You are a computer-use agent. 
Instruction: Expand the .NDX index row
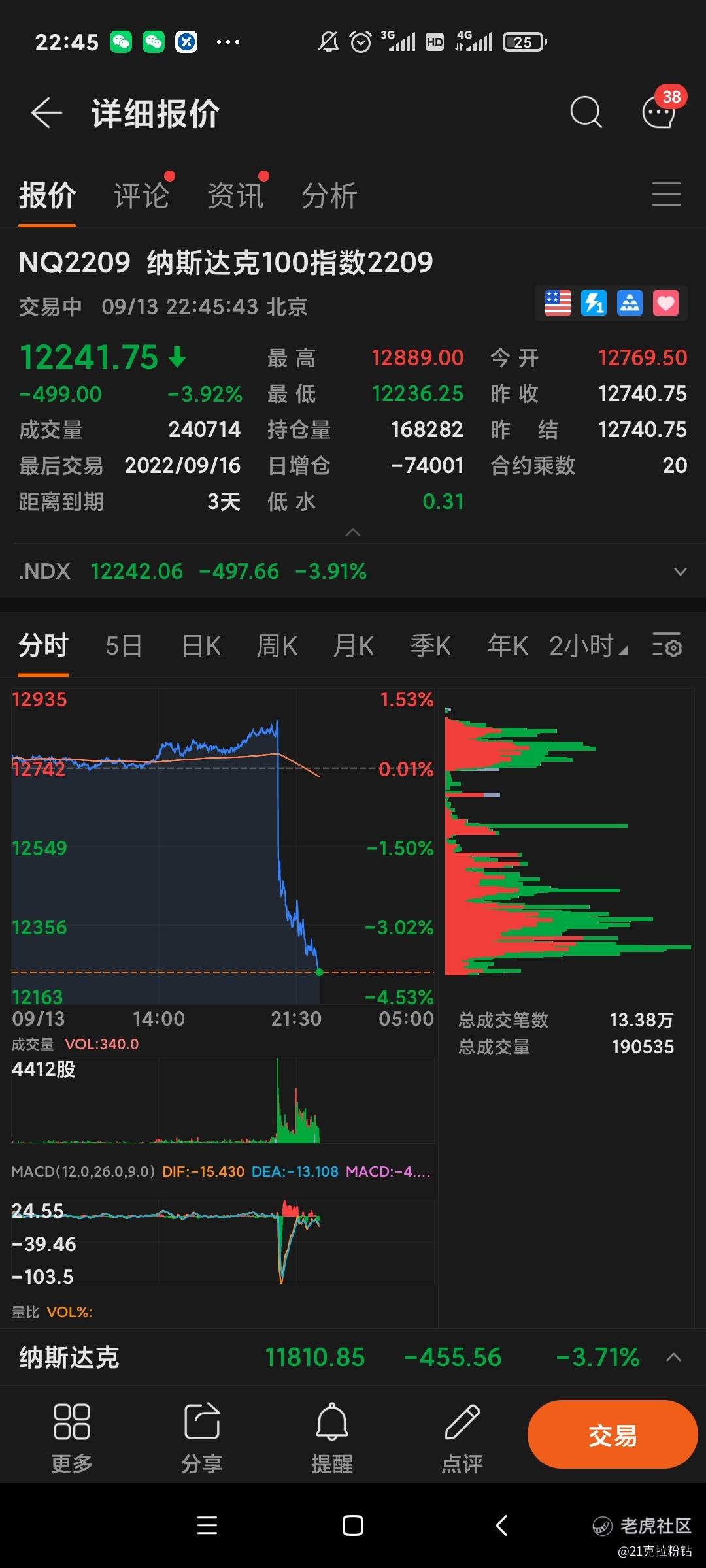coord(680,572)
